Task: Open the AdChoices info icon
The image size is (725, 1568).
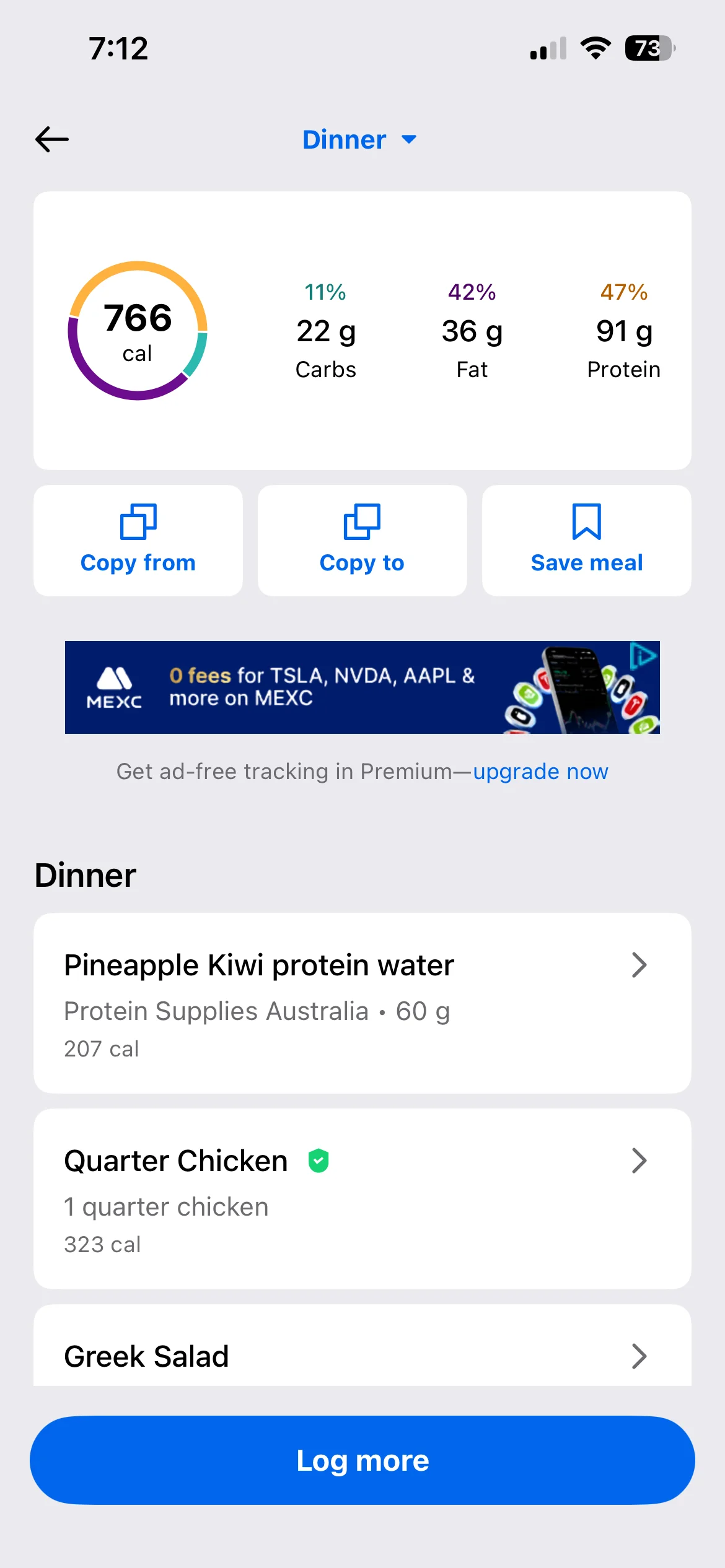Action: coord(644,655)
